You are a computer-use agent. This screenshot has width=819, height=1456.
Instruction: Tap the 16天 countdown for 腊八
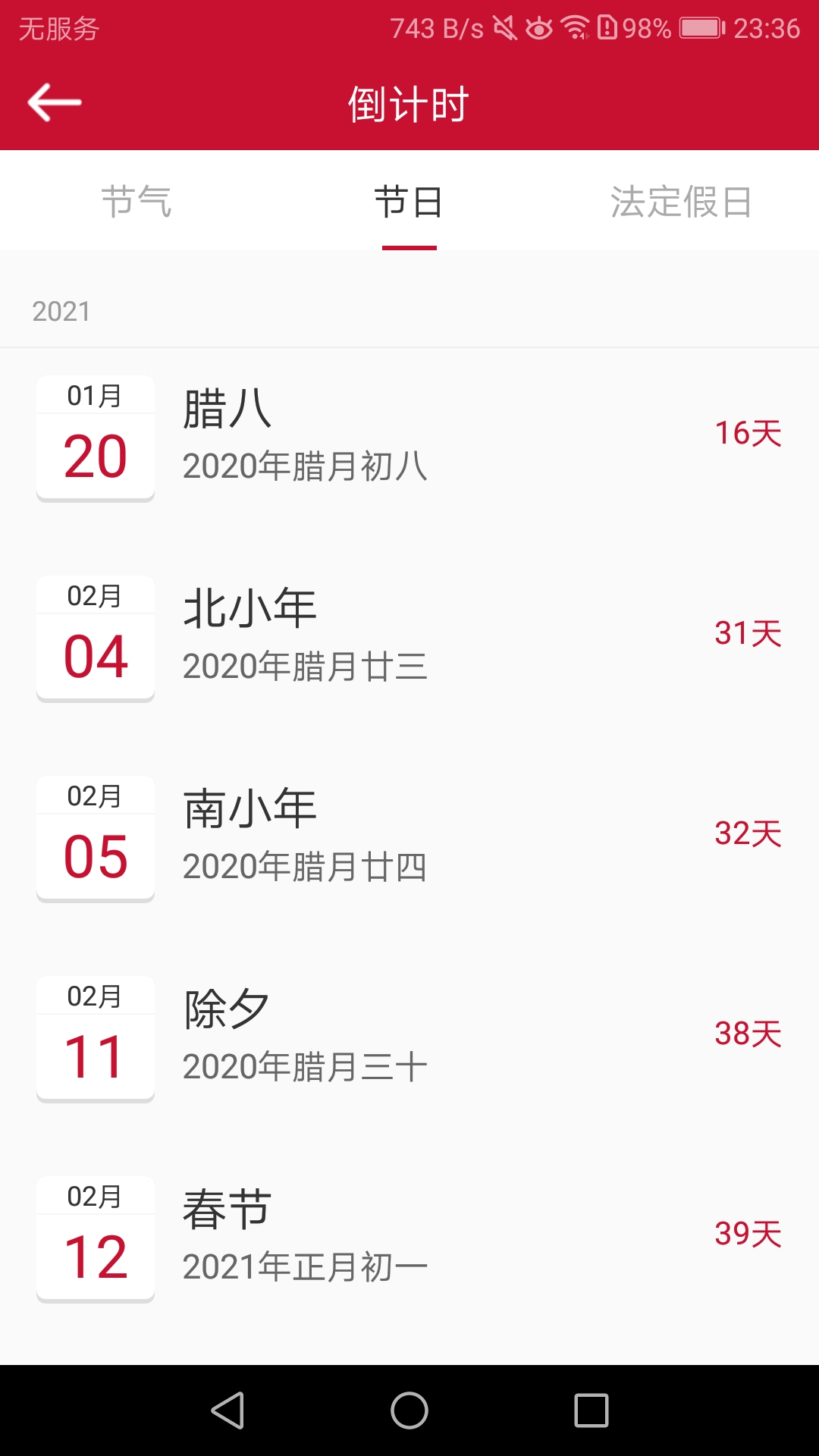coord(748,434)
